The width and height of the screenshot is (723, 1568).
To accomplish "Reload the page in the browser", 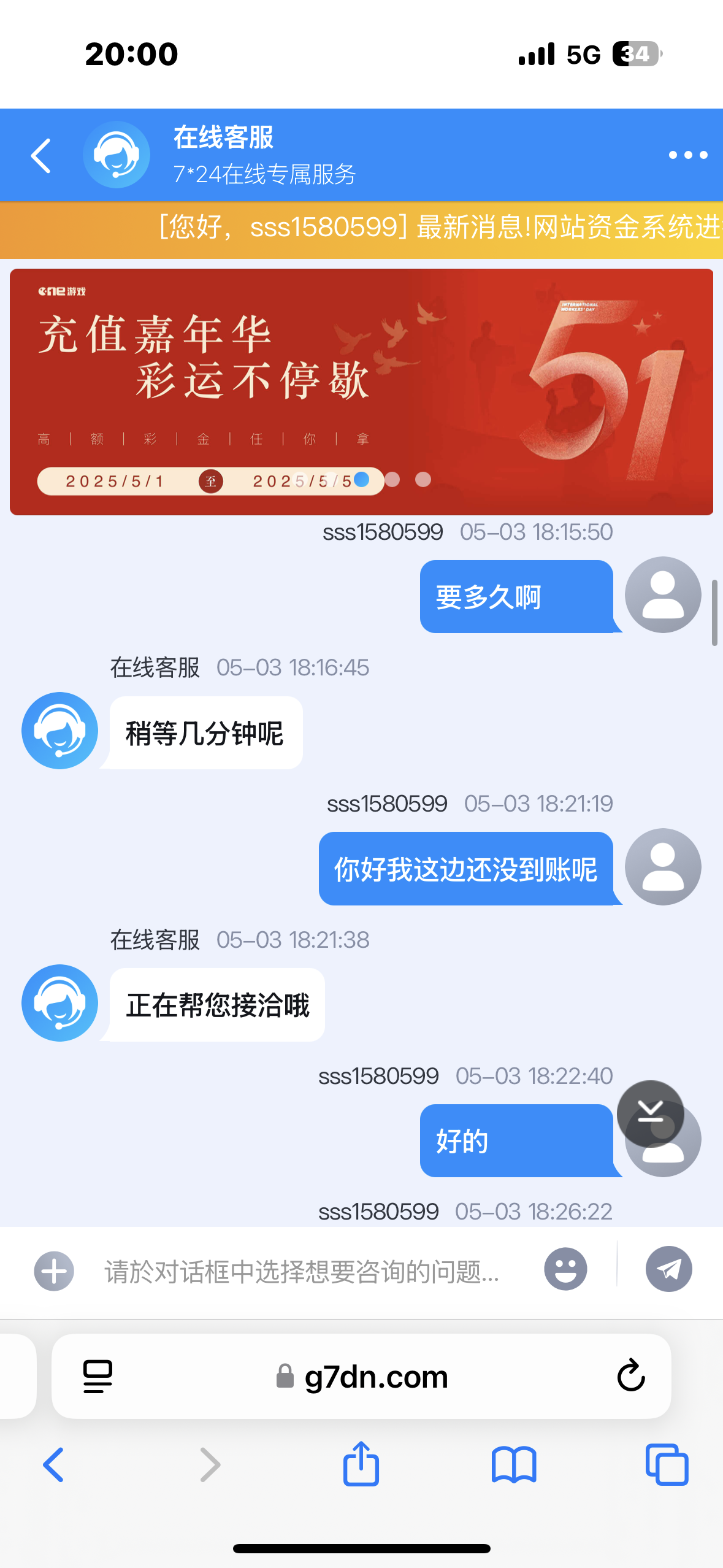I will tap(630, 1376).
